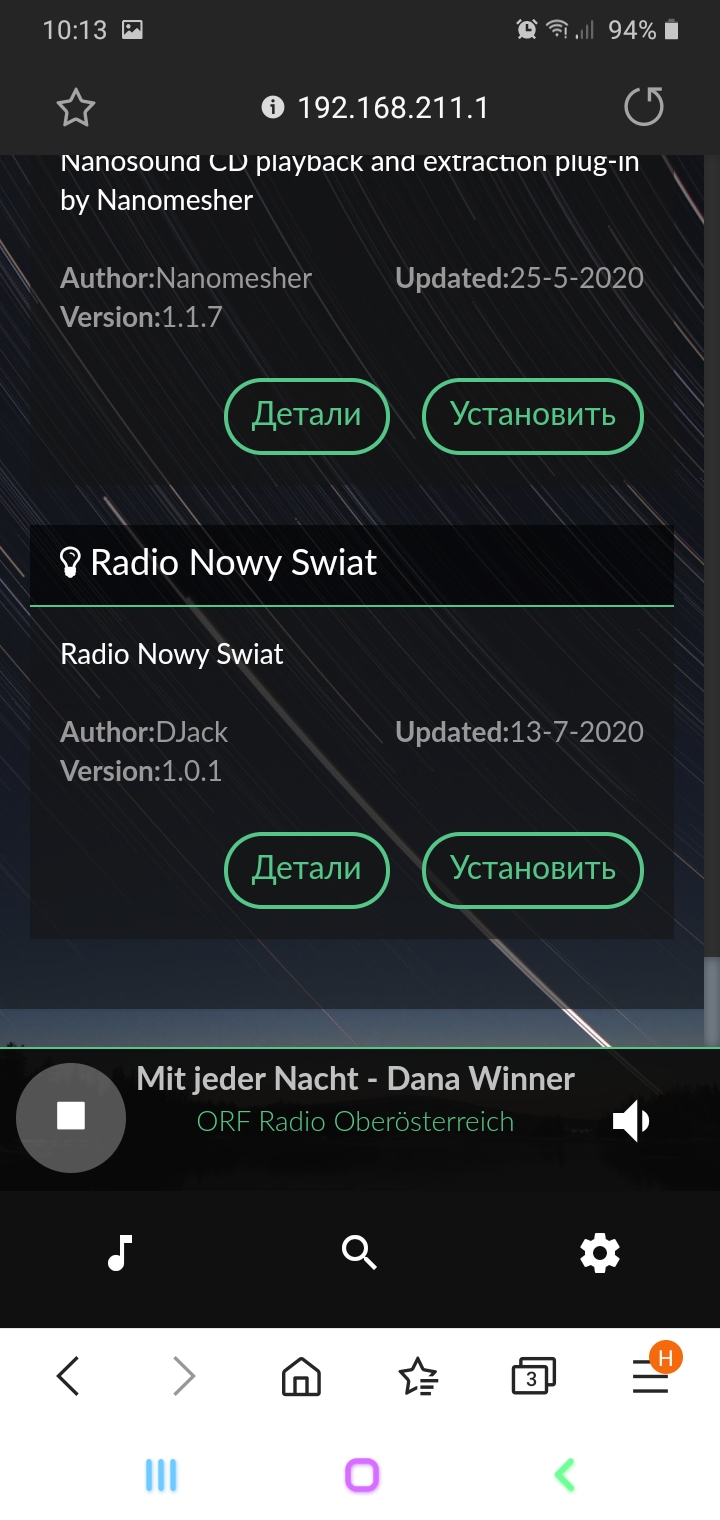Open the browser hamburger menu
The height and width of the screenshot is (1520, 720).
point(650,1379)
